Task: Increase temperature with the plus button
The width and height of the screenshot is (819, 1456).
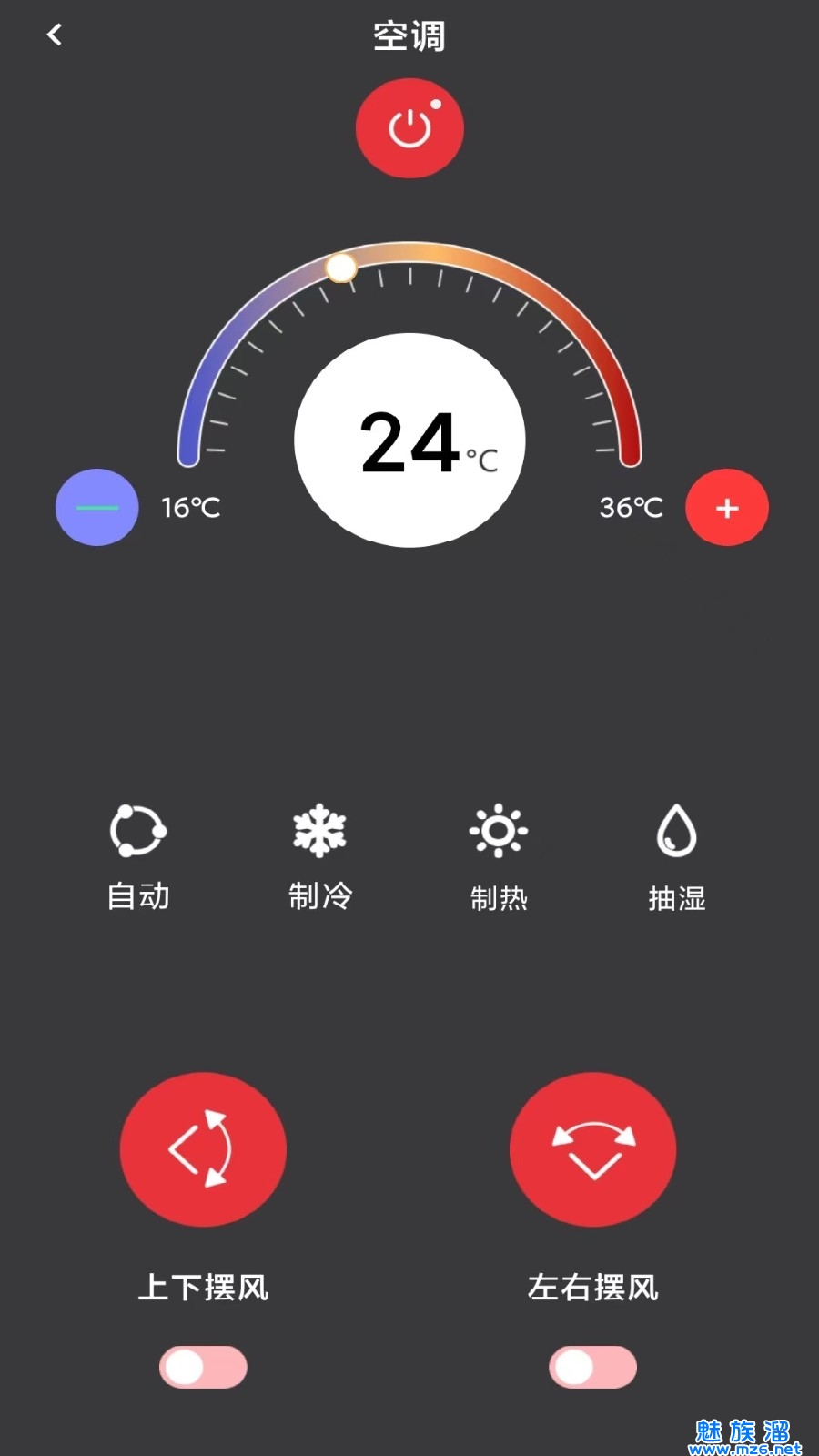Action: point(726,507)
